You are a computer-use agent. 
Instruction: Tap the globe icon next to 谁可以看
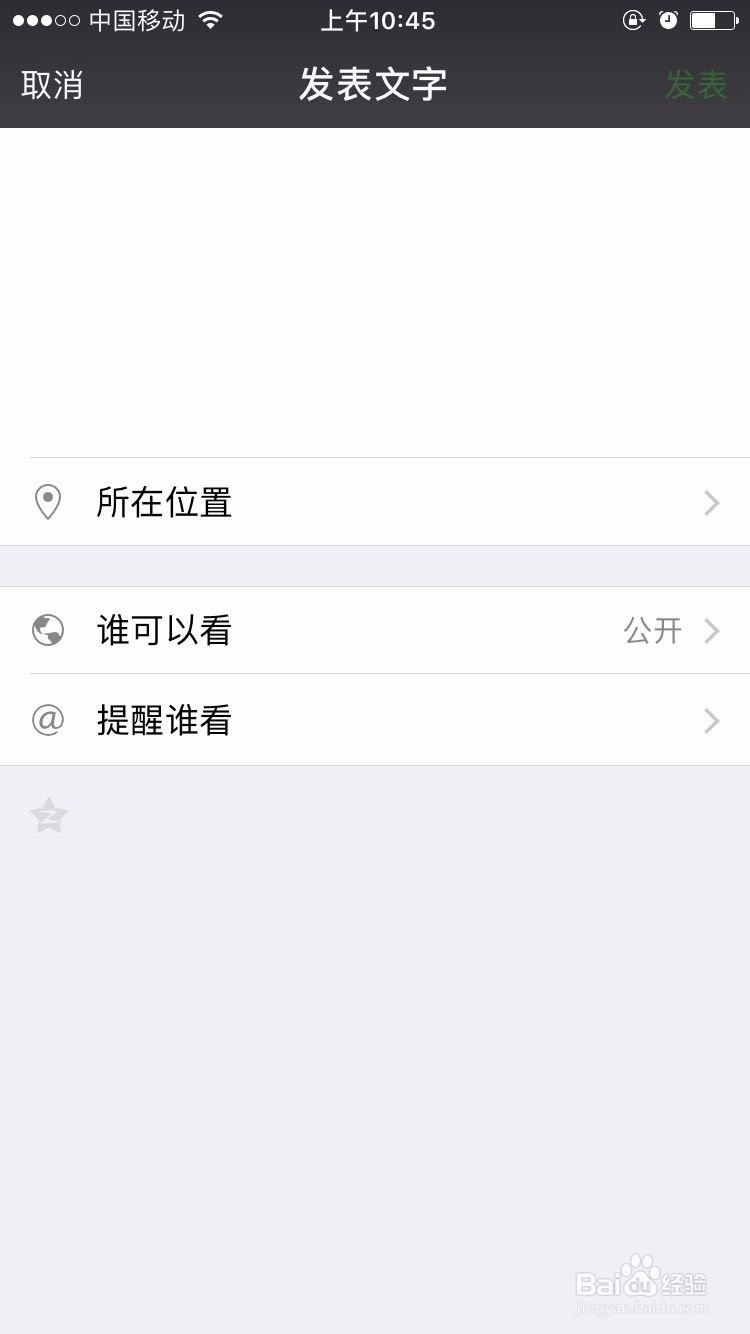point(48,630)
